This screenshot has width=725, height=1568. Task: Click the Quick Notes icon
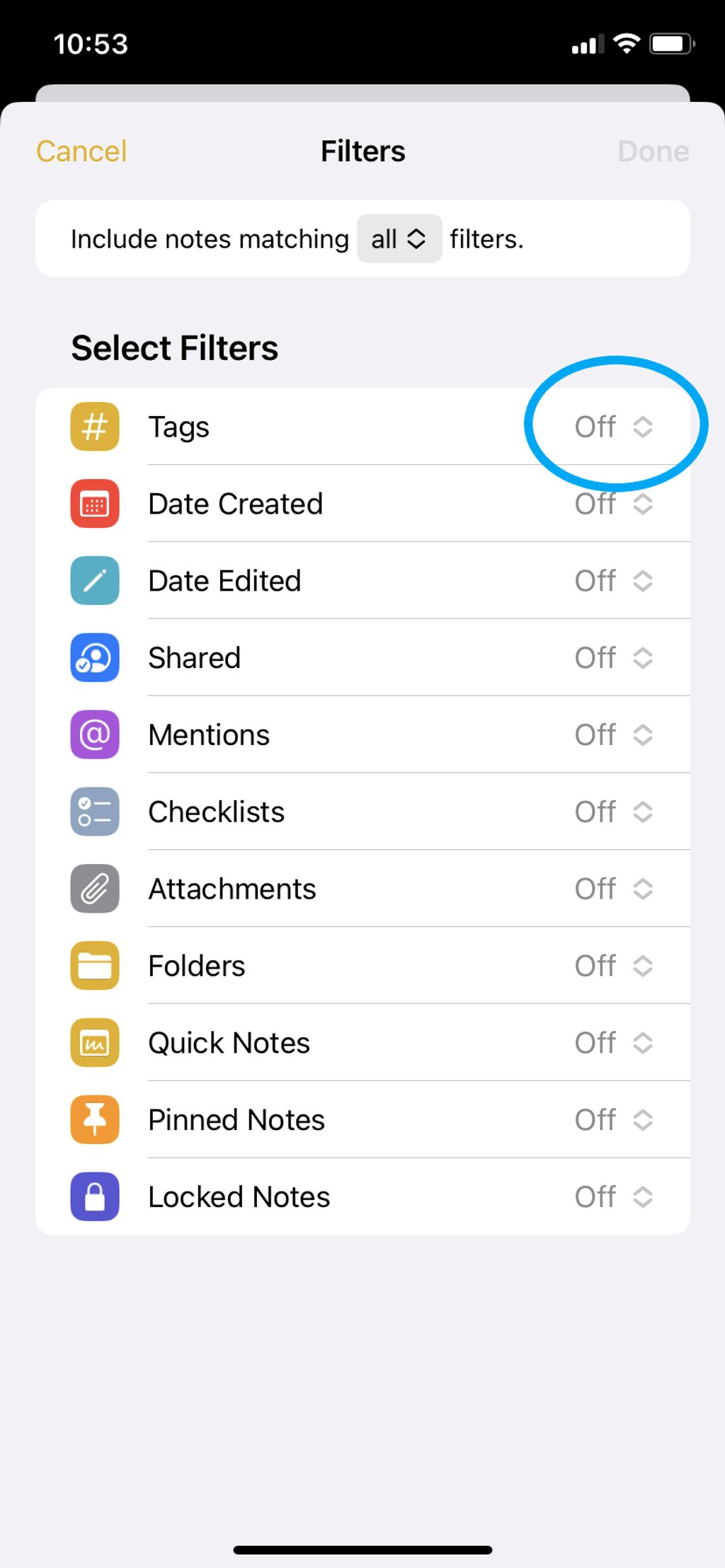click(94, 1042)
